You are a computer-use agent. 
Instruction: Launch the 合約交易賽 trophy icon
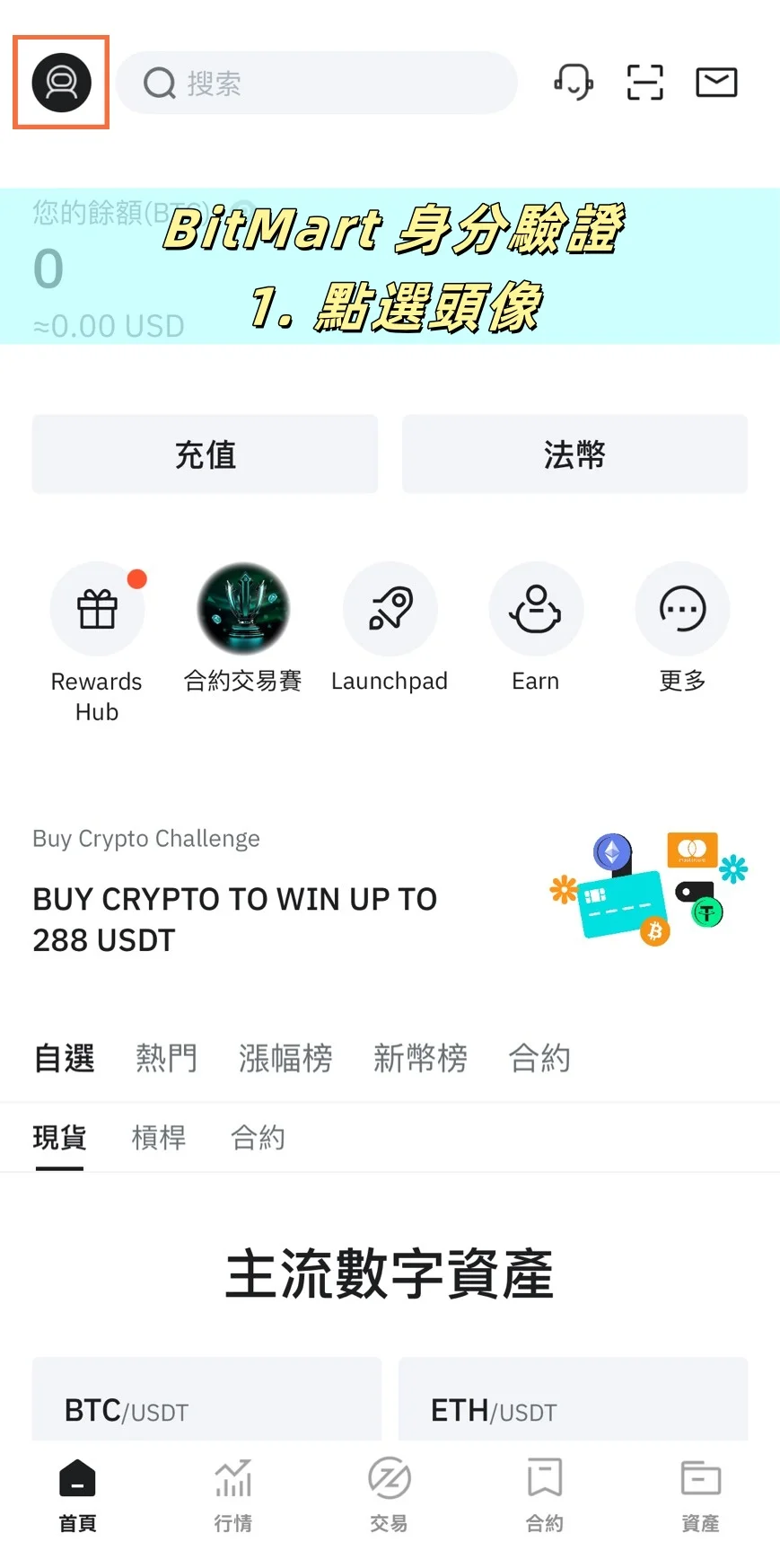pos(242,608)
